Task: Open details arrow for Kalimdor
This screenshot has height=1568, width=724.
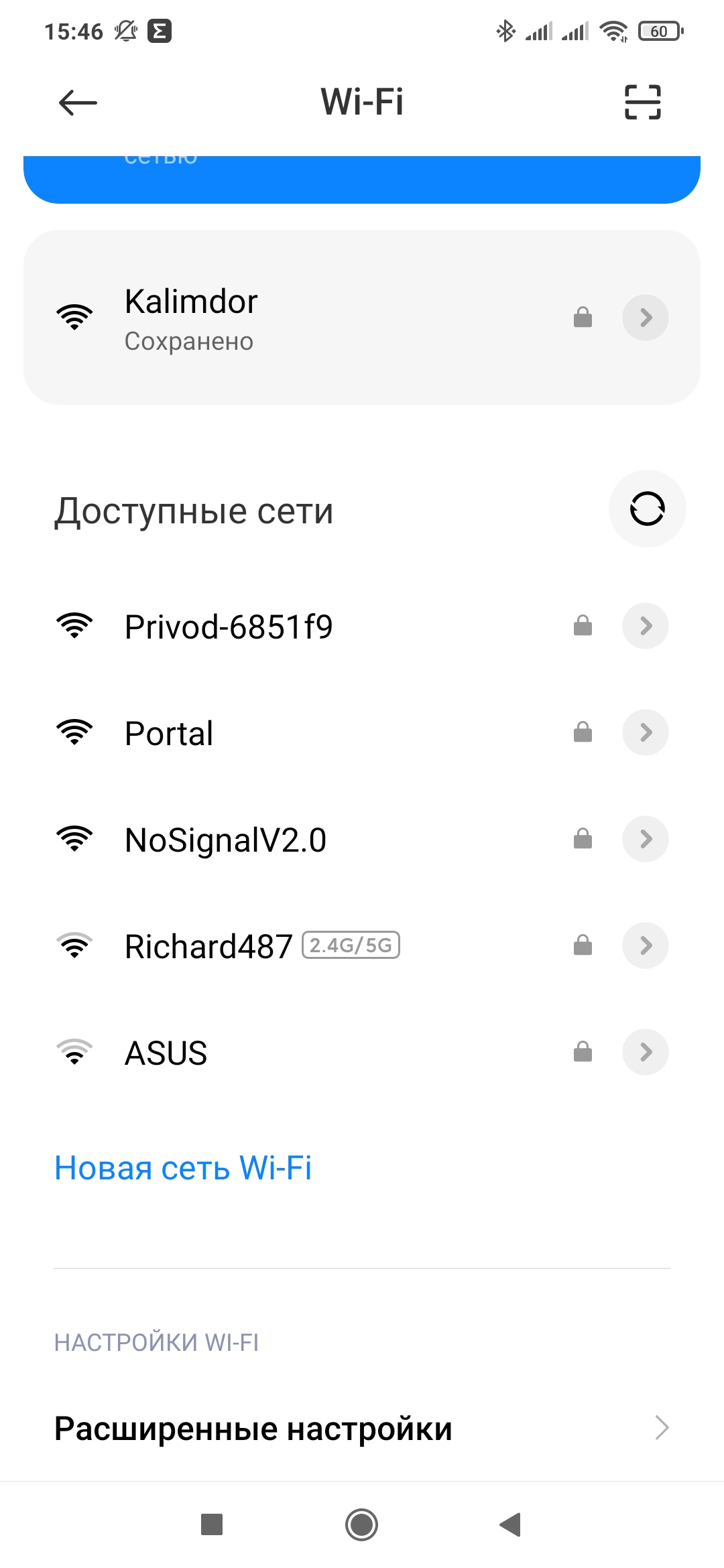Action: click(645, 317)
